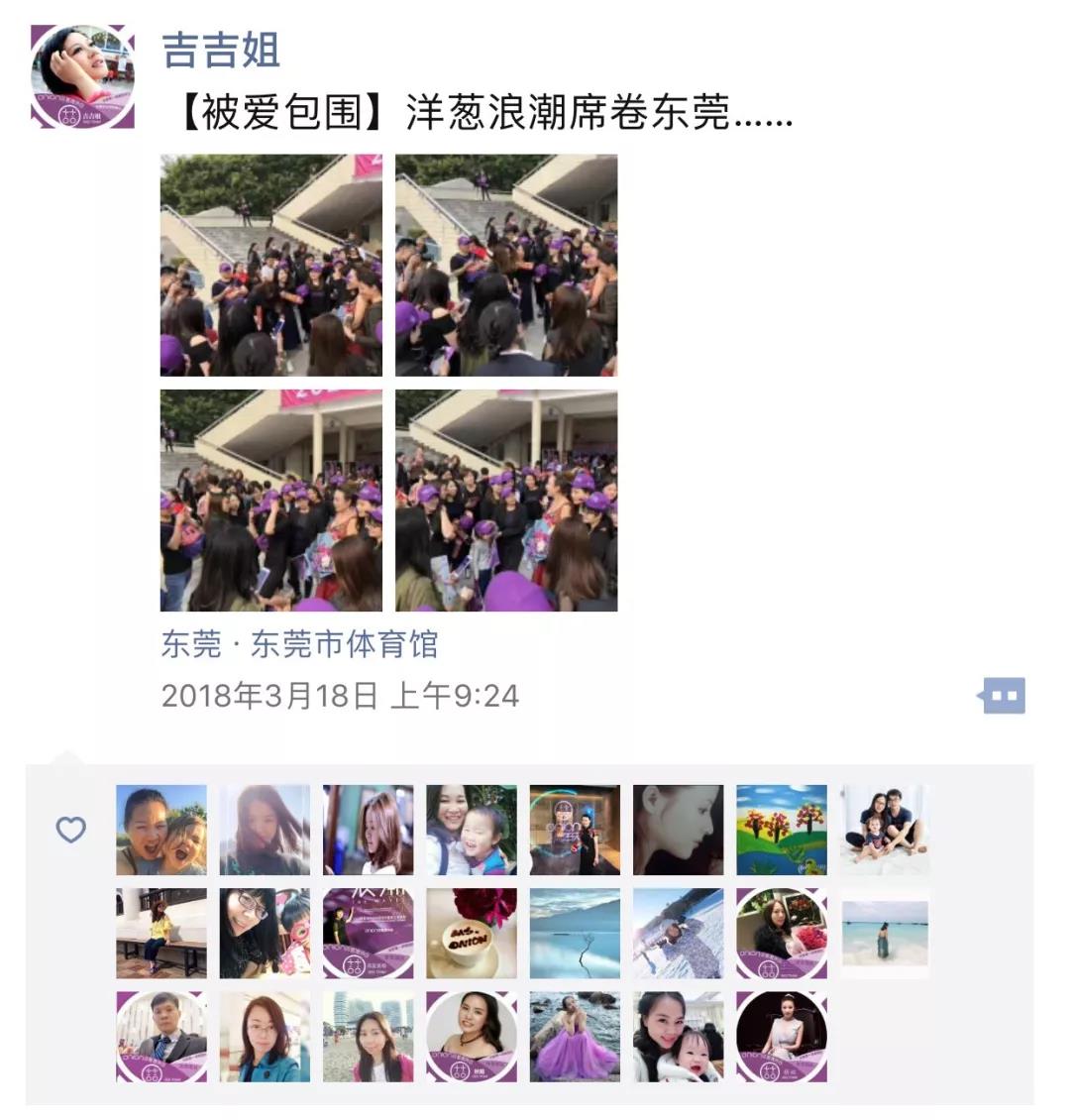
Task: Open liker standing in the sea avatar
Action: pos(885,933)
